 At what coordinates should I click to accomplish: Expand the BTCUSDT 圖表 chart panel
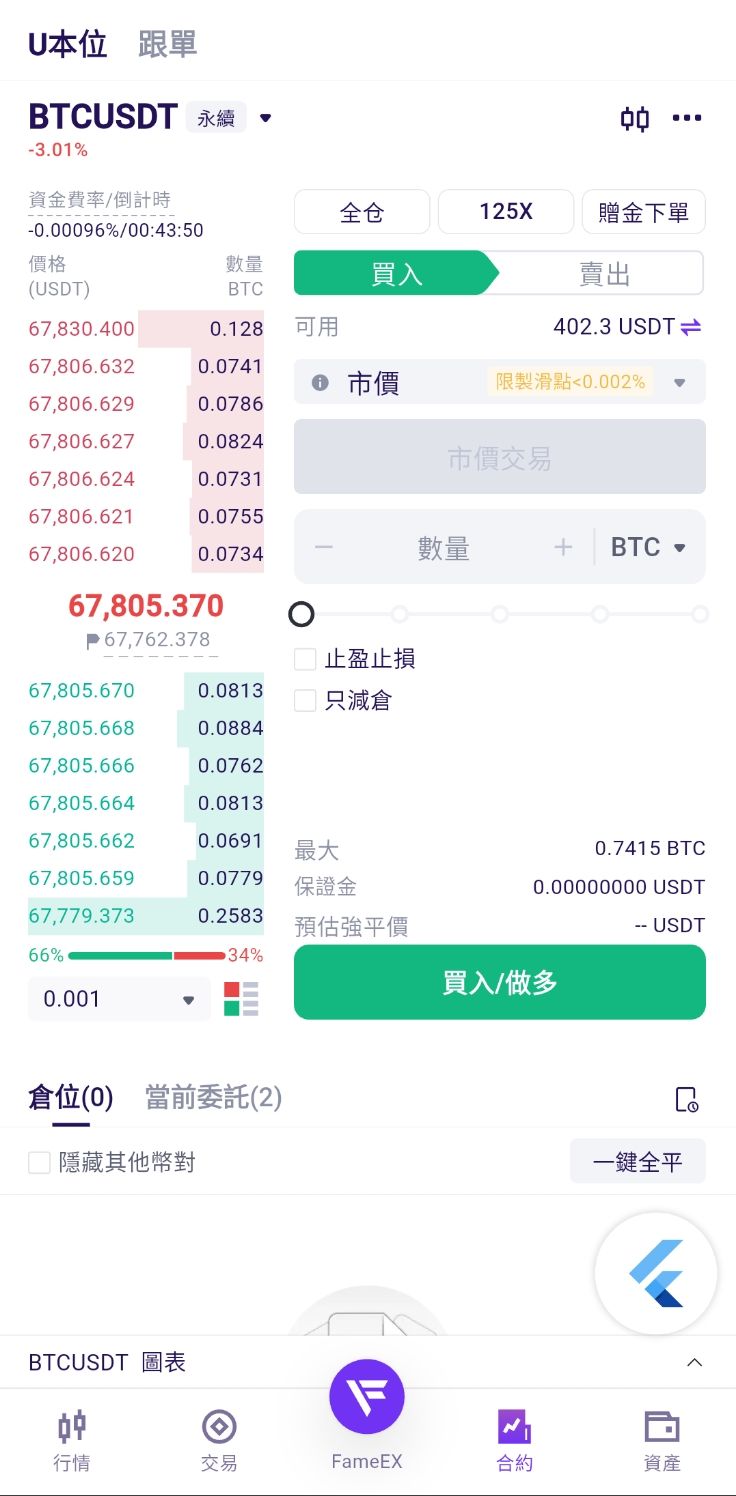coord(694,1362)
